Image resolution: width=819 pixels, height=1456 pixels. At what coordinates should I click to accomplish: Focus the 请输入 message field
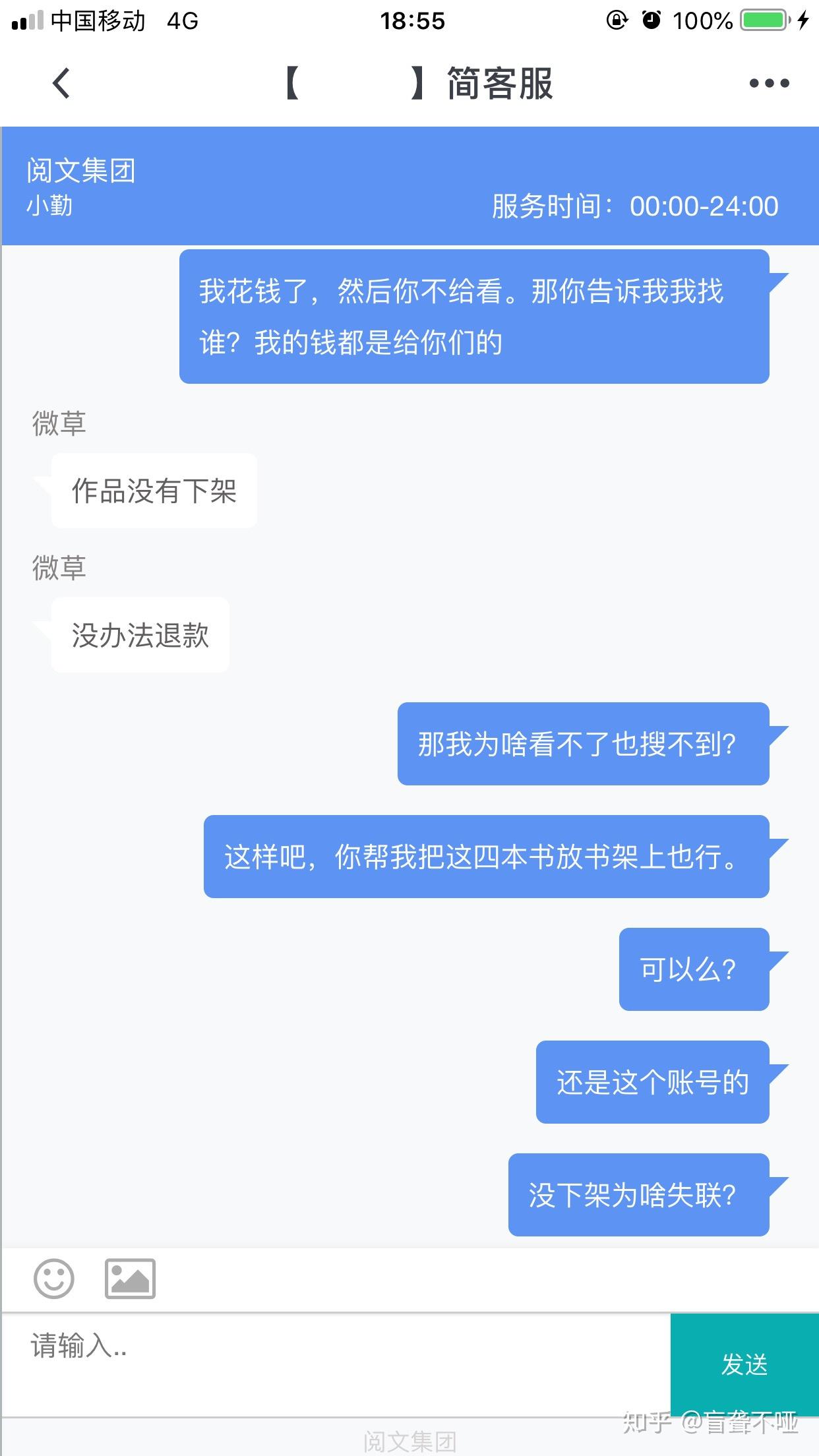tap(335, 1364)
